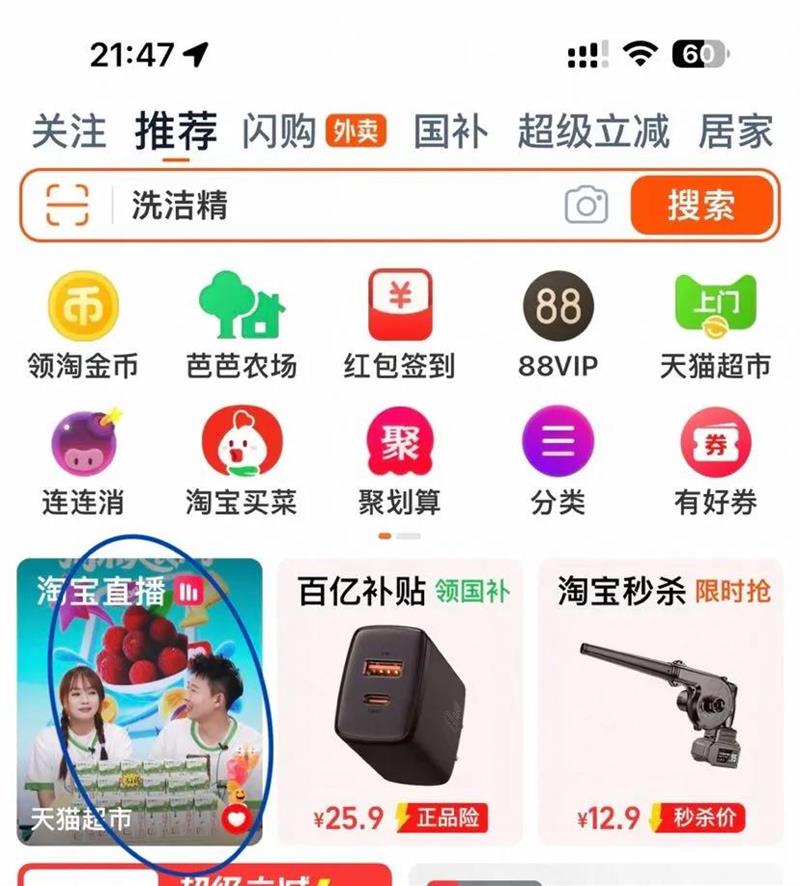
Task: View the 百亿补贴 charger deal
Action: click(x=400, y=702)
